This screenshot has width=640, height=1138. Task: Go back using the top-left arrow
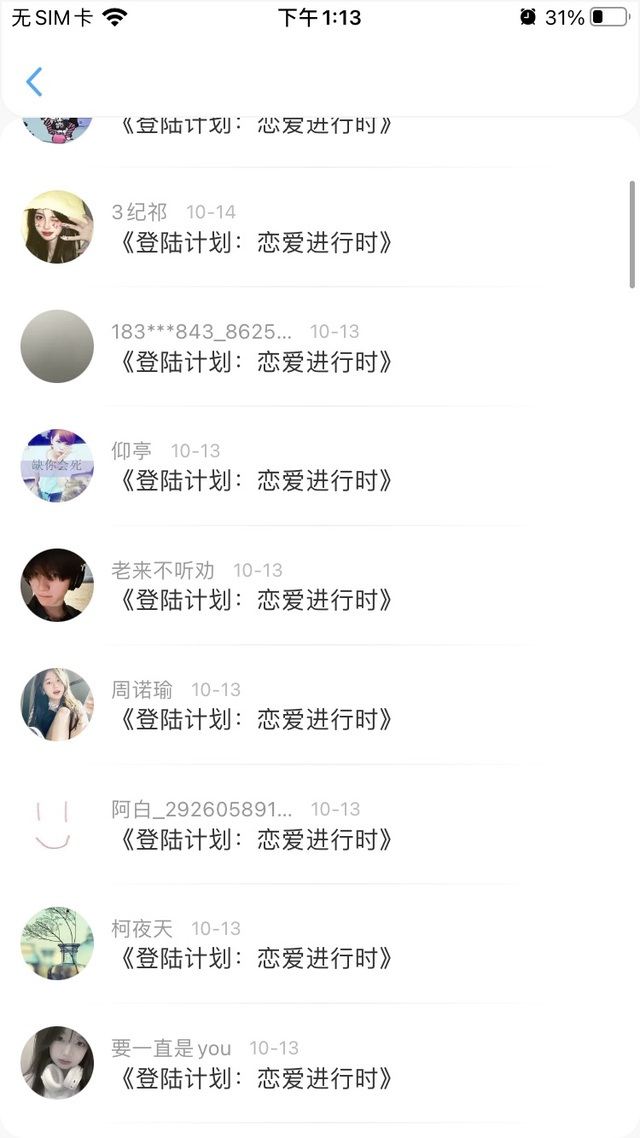click(x=34, y=82)
